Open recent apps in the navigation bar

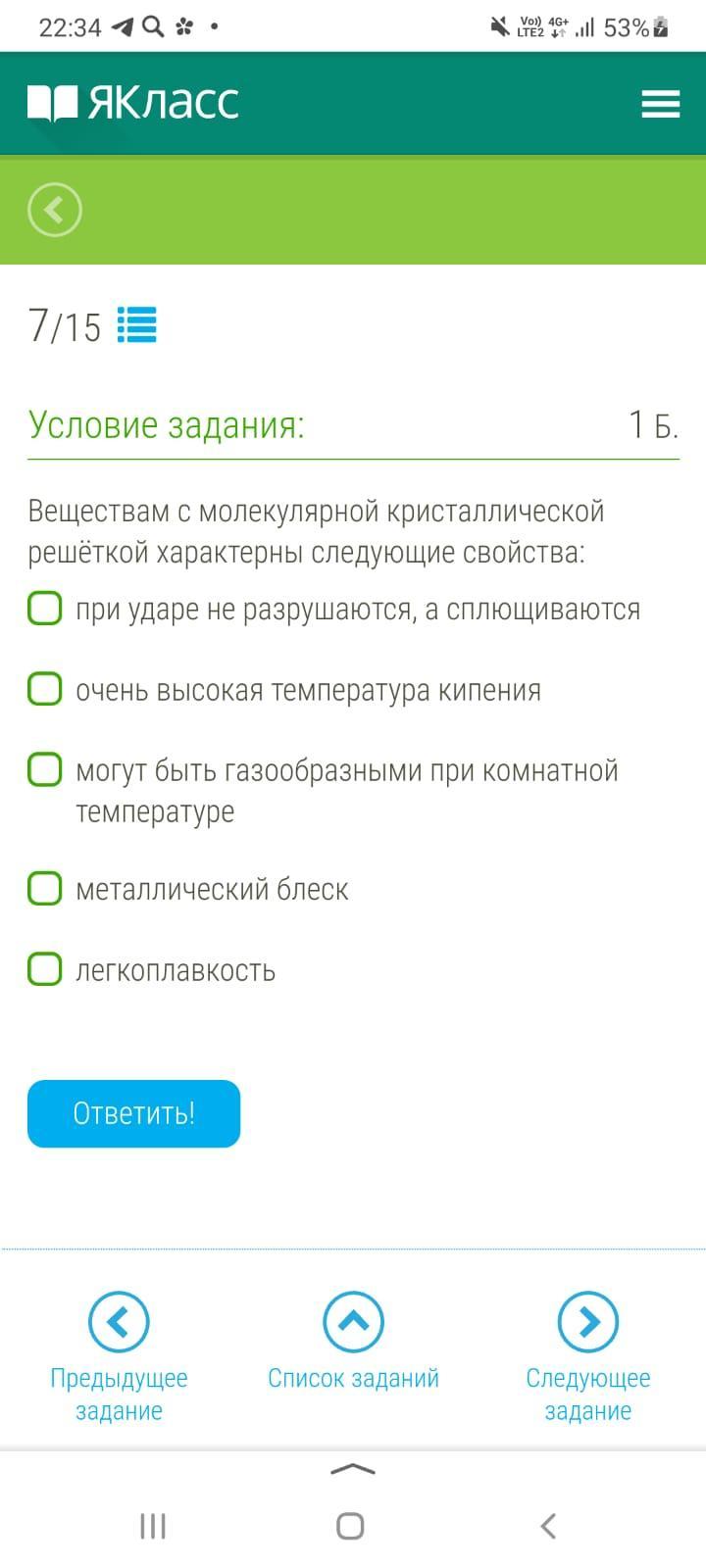[x=153, y=1526]
